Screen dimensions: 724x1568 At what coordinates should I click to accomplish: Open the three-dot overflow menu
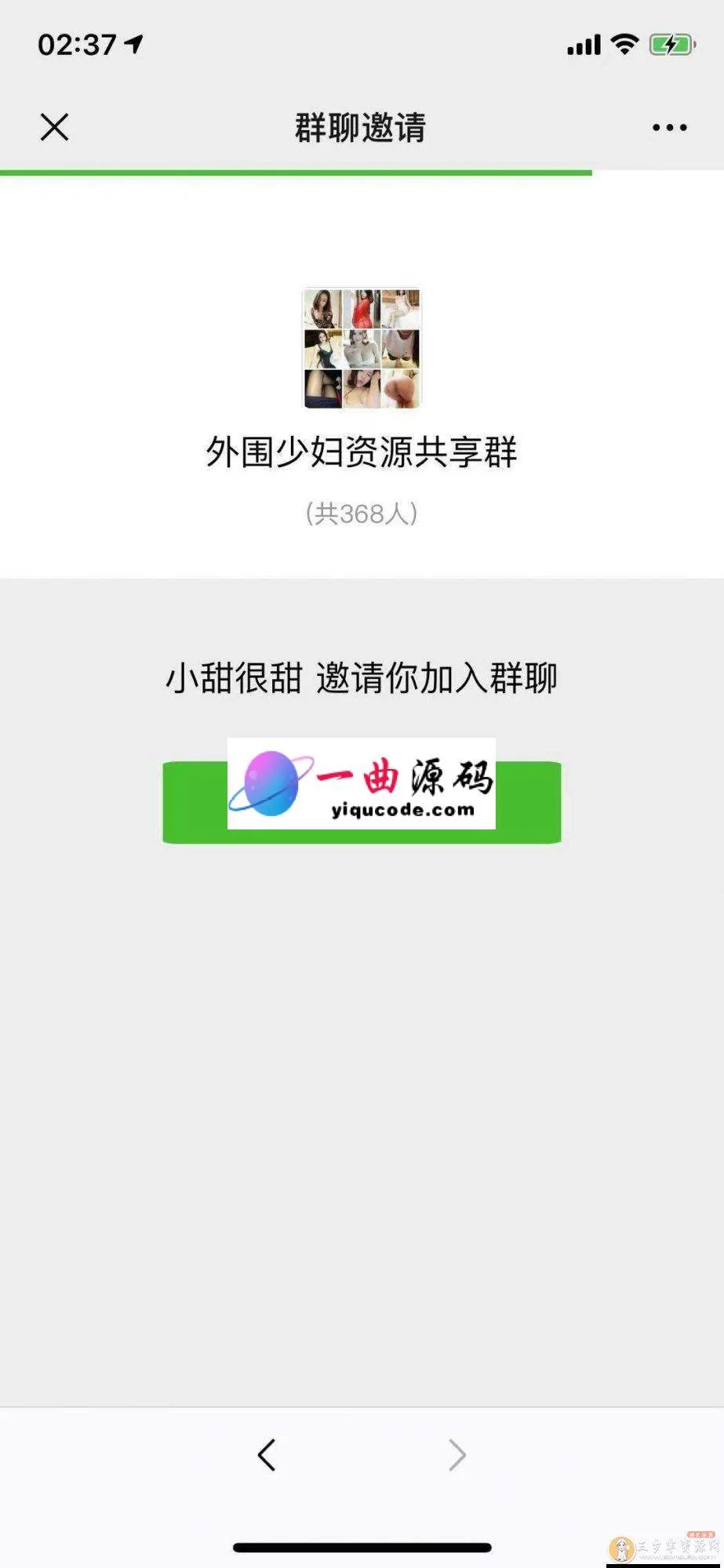coord(669,128)
